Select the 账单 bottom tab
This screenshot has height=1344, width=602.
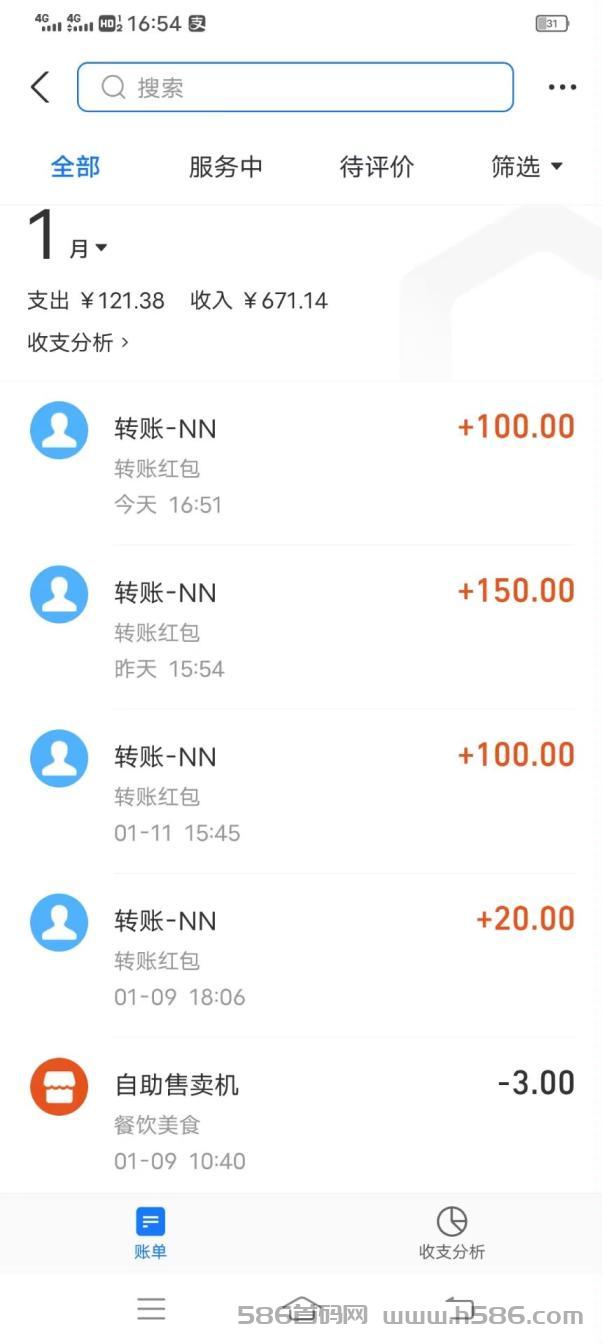[150, 1232]
